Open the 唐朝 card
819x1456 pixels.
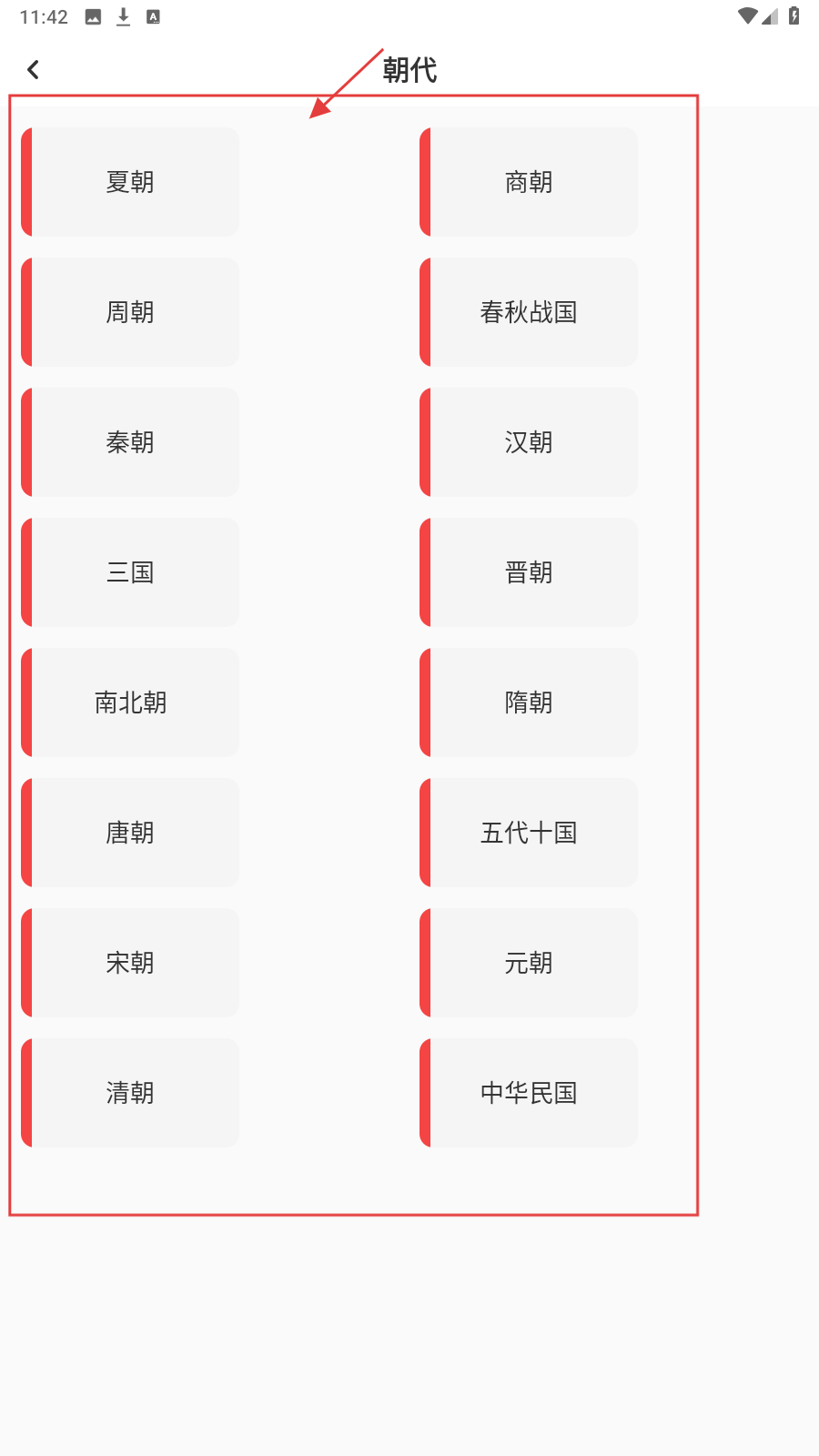(130, 833)
